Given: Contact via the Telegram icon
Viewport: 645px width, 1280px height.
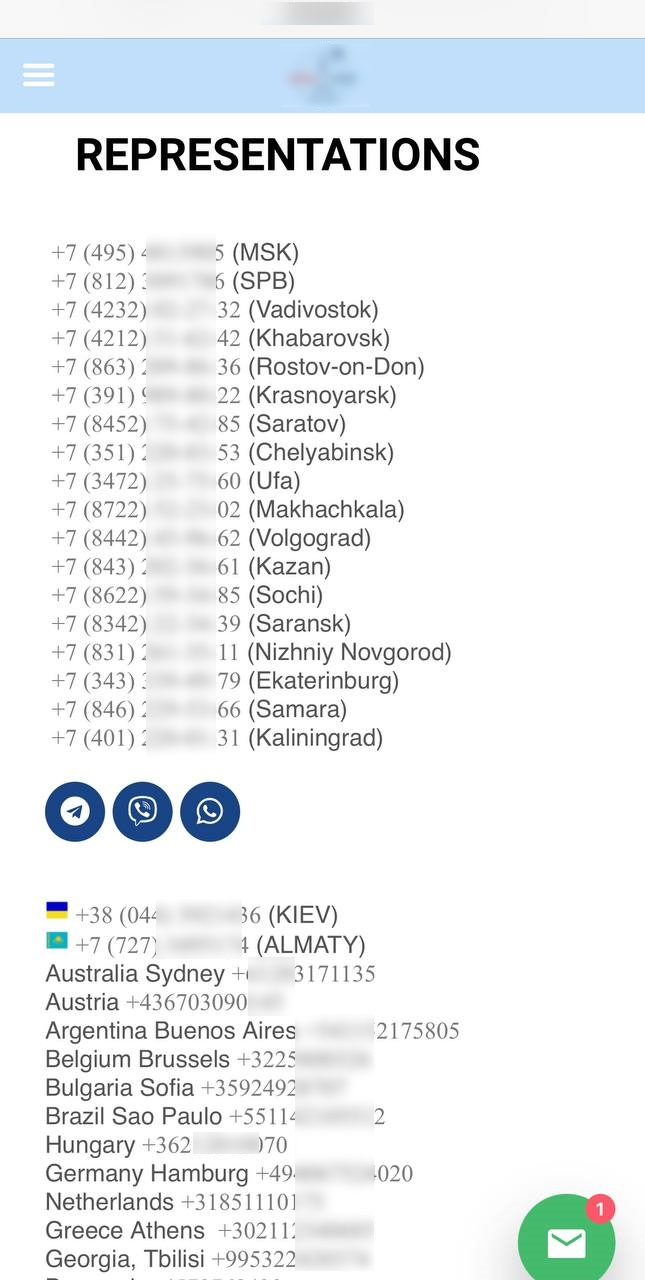Looking at the screenshot, I should click(75, 811).
